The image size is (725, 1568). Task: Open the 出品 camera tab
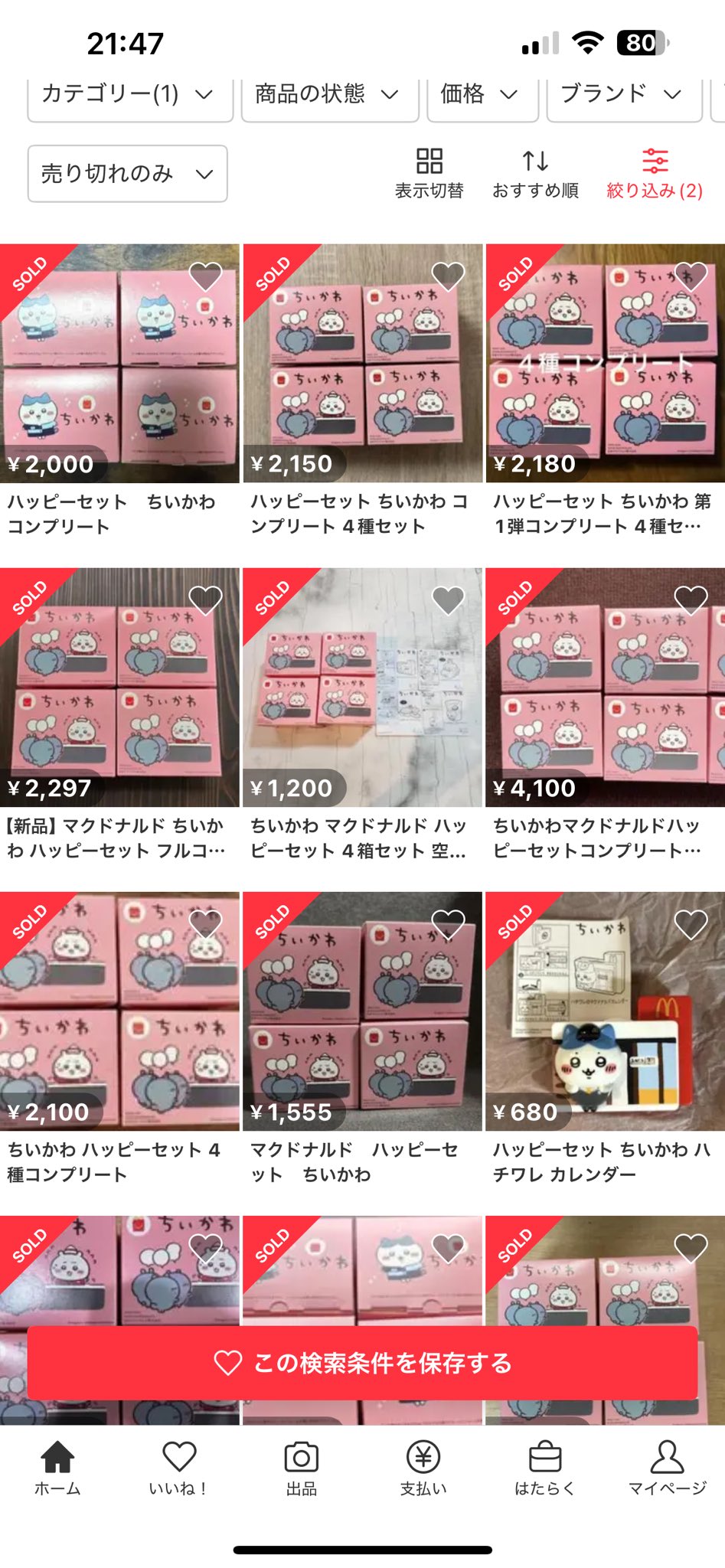click(x=301, y=1467)
